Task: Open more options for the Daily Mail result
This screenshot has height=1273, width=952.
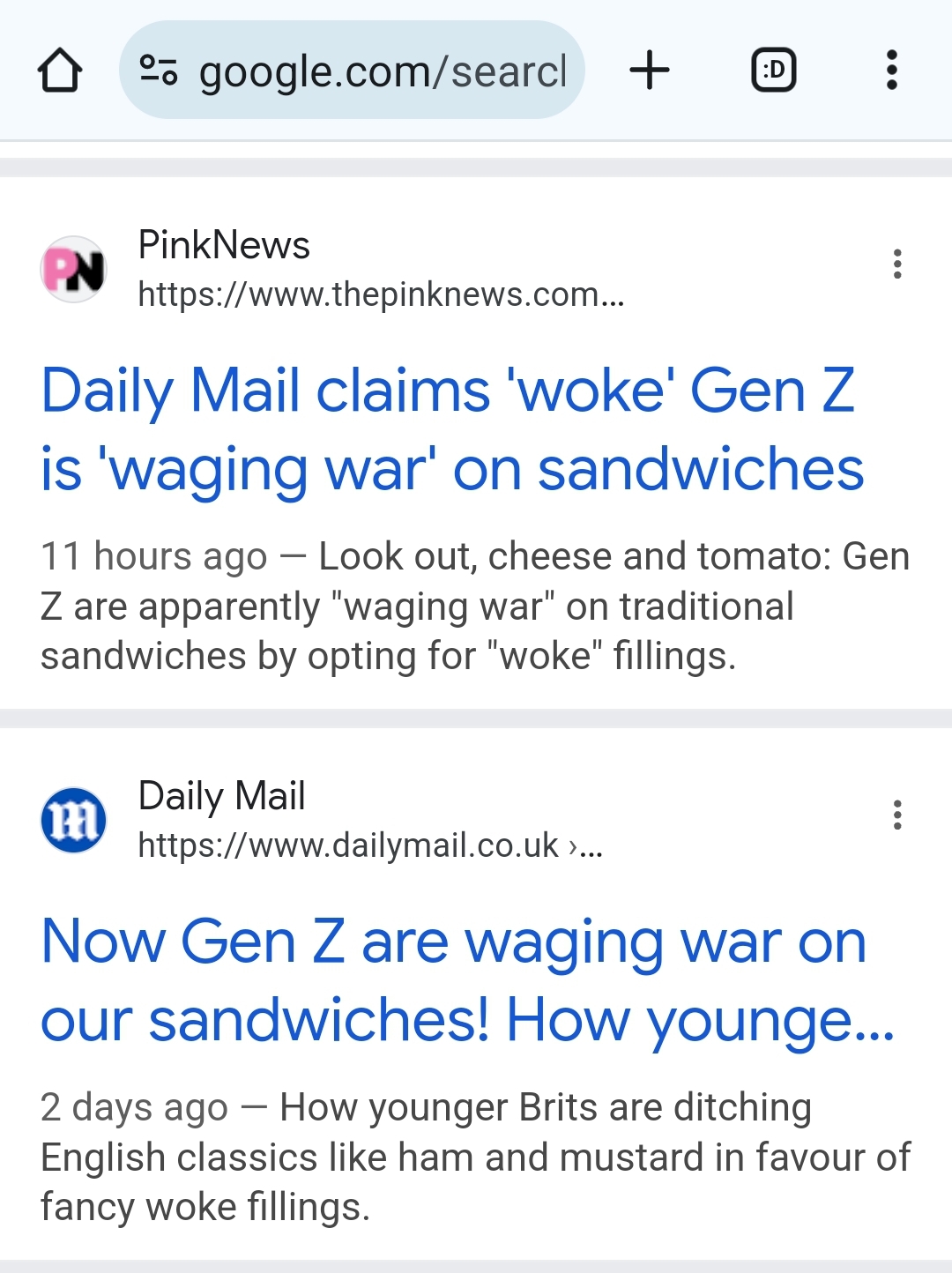Action: pos(897,815)
